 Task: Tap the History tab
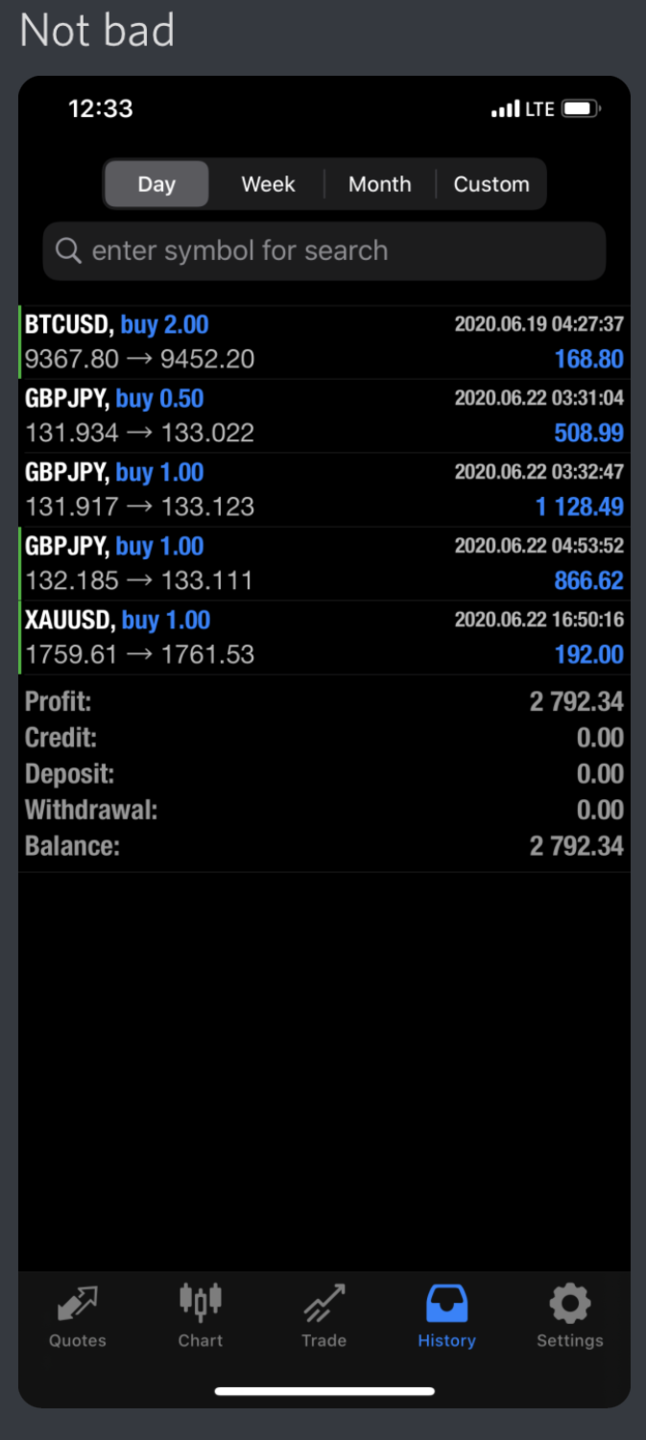pyautogui.click(x=446, y=1316)
